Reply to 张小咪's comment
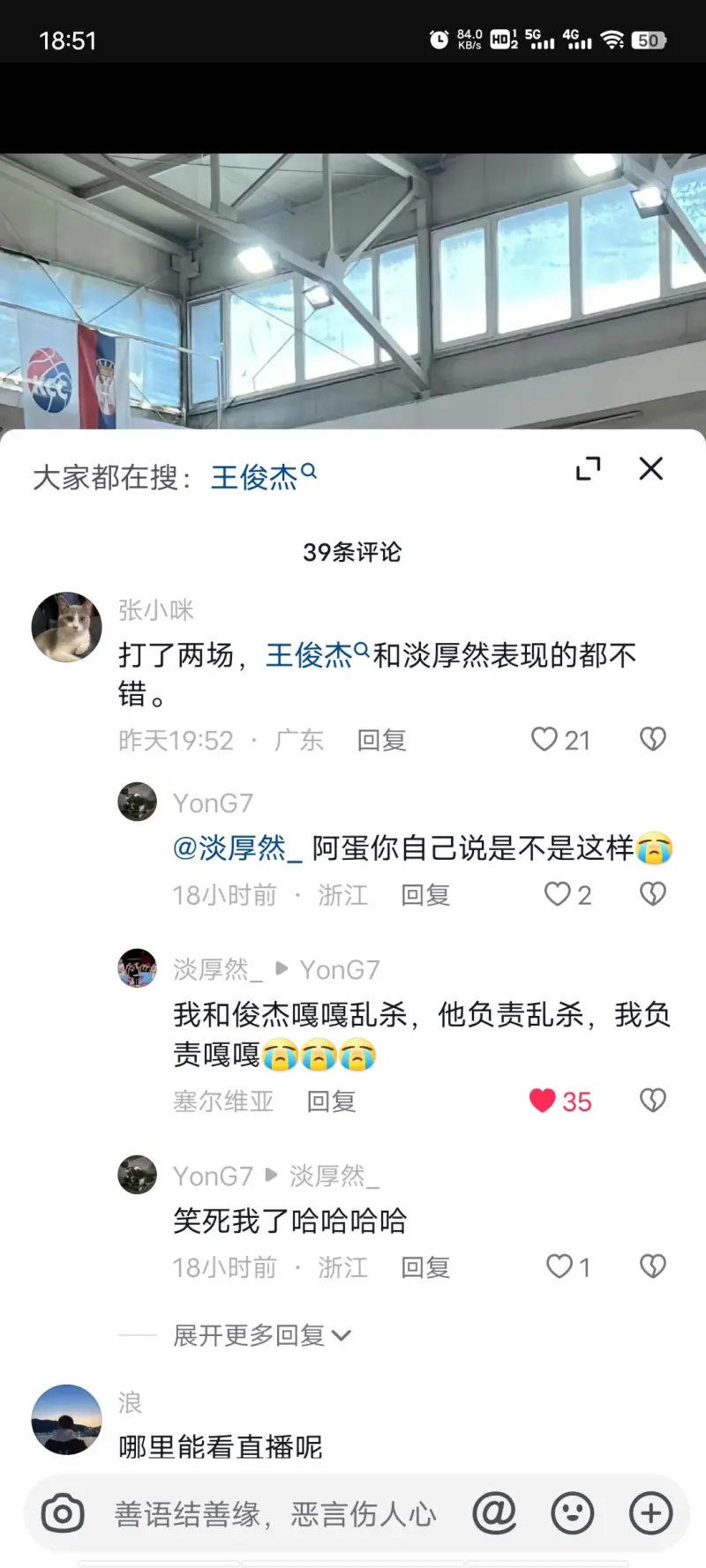This screenshot has width=706, height=1568. click(x=381, y=740)
